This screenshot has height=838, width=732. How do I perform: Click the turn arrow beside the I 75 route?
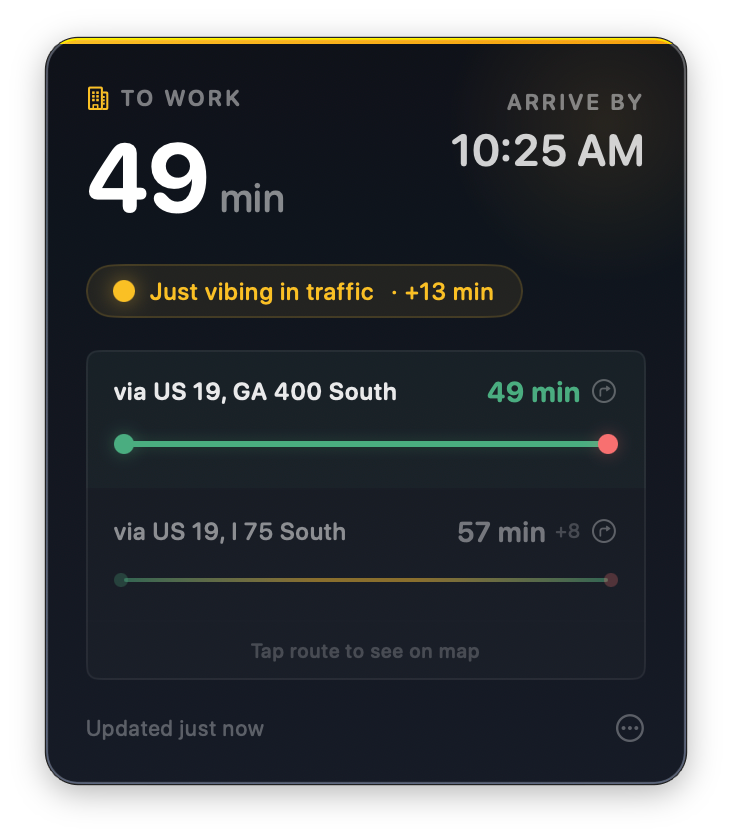tap(603, 532)
